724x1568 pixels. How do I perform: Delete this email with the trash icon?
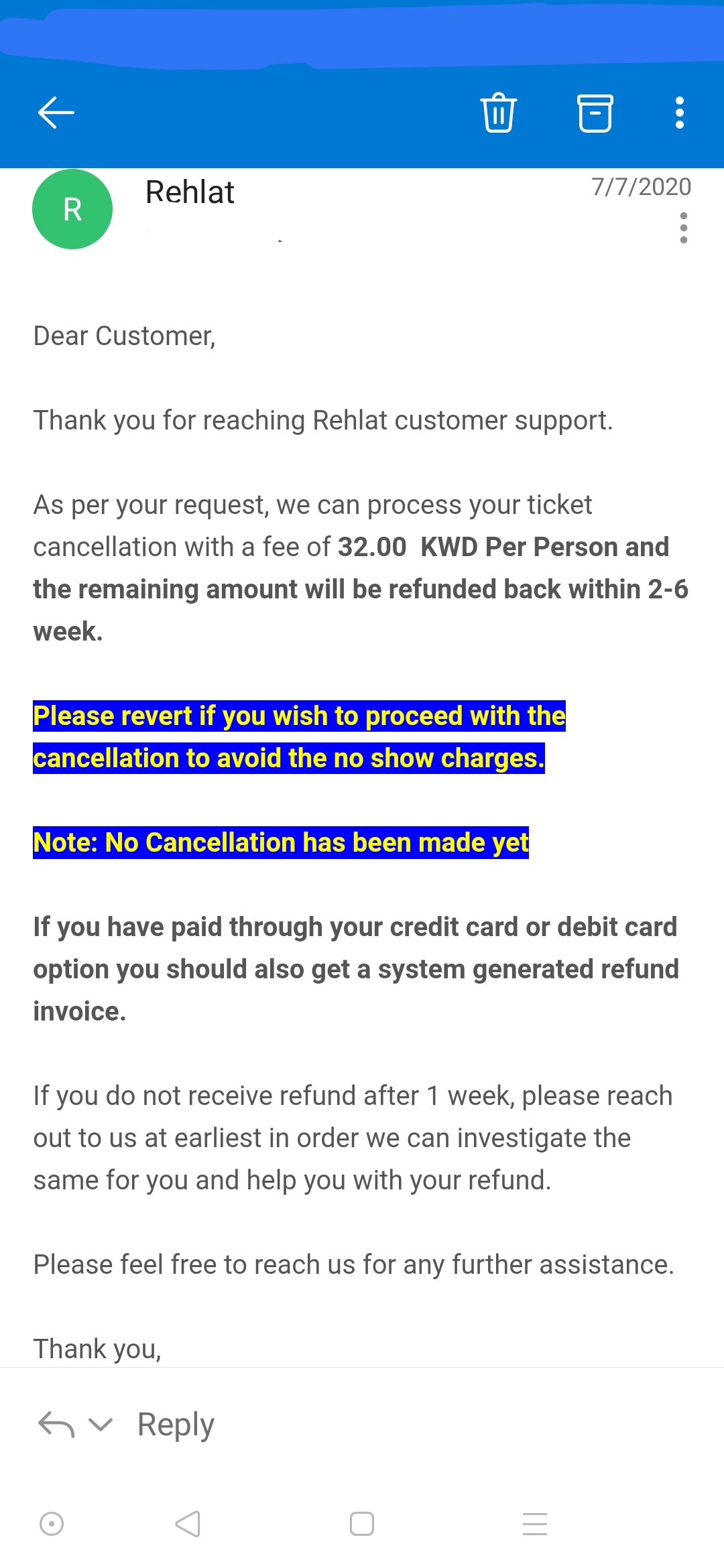498,113
